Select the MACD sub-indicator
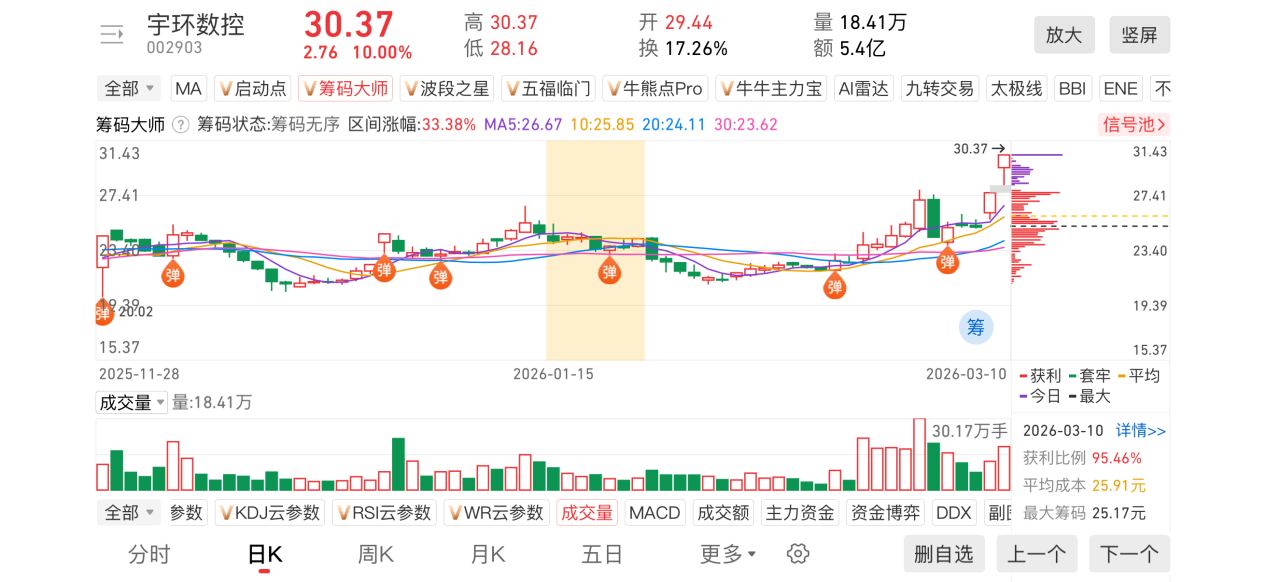Viewport: 1266px width, 582px height. point(654,512)
